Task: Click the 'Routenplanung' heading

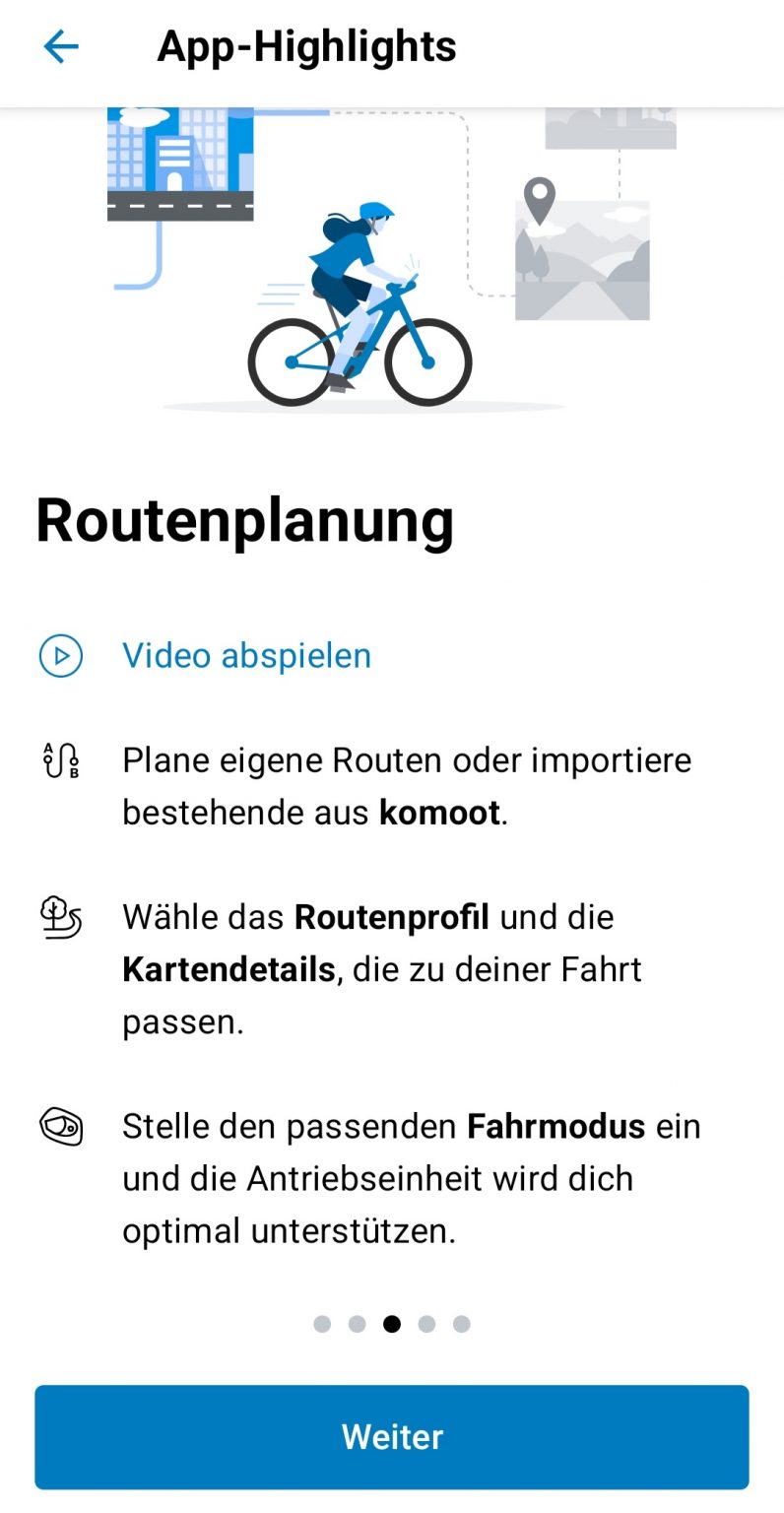Action: 244,522
